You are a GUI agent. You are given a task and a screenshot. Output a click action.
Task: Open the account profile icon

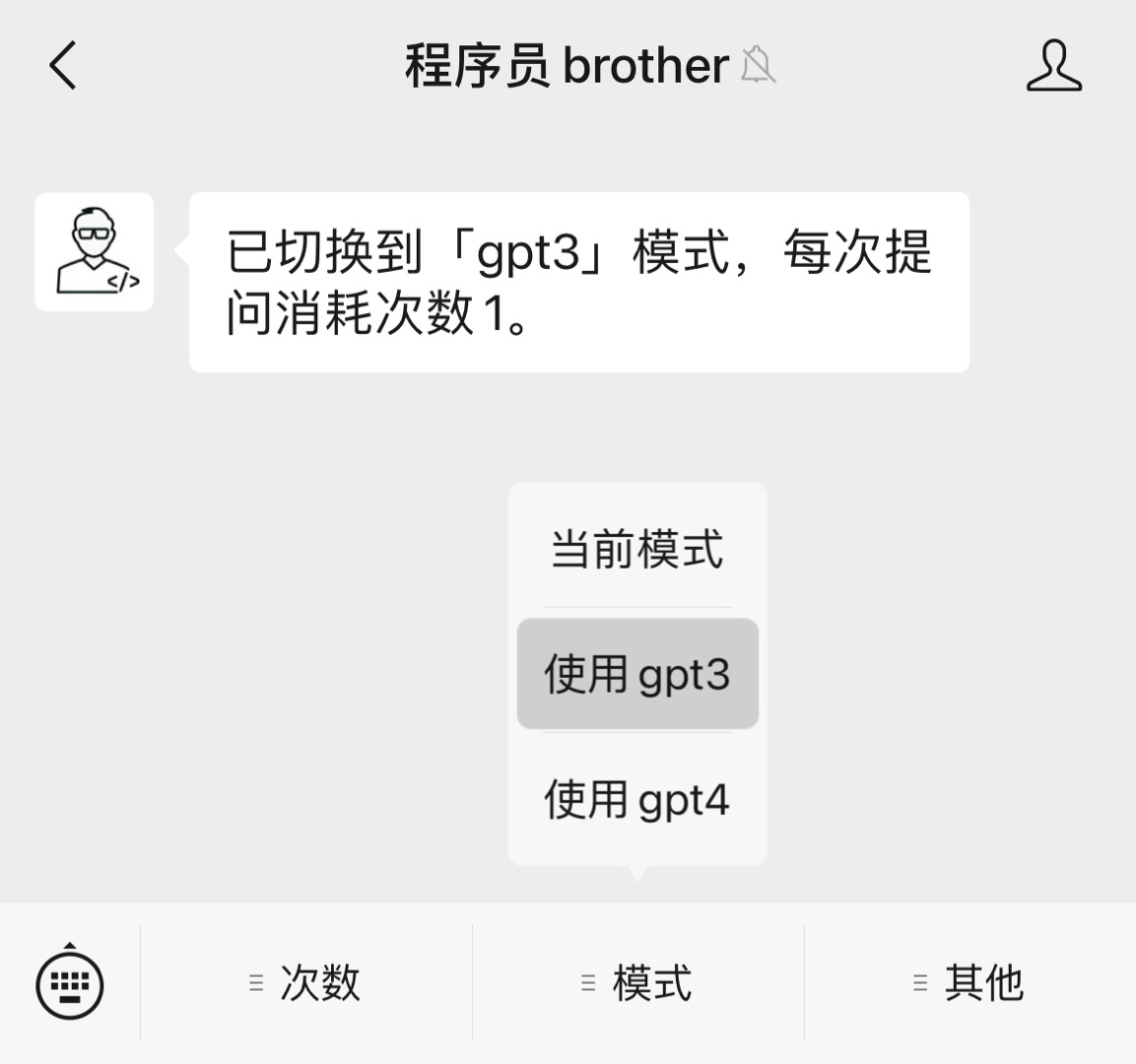coord(1053,66)
